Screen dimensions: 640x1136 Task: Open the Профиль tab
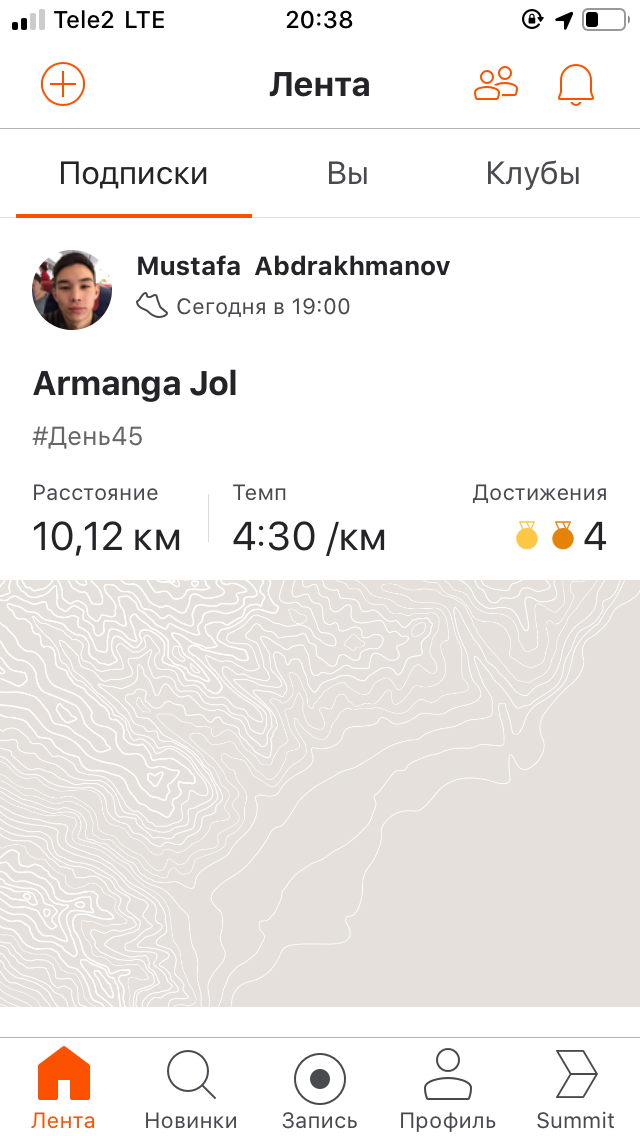click(x=448, y=1087)
